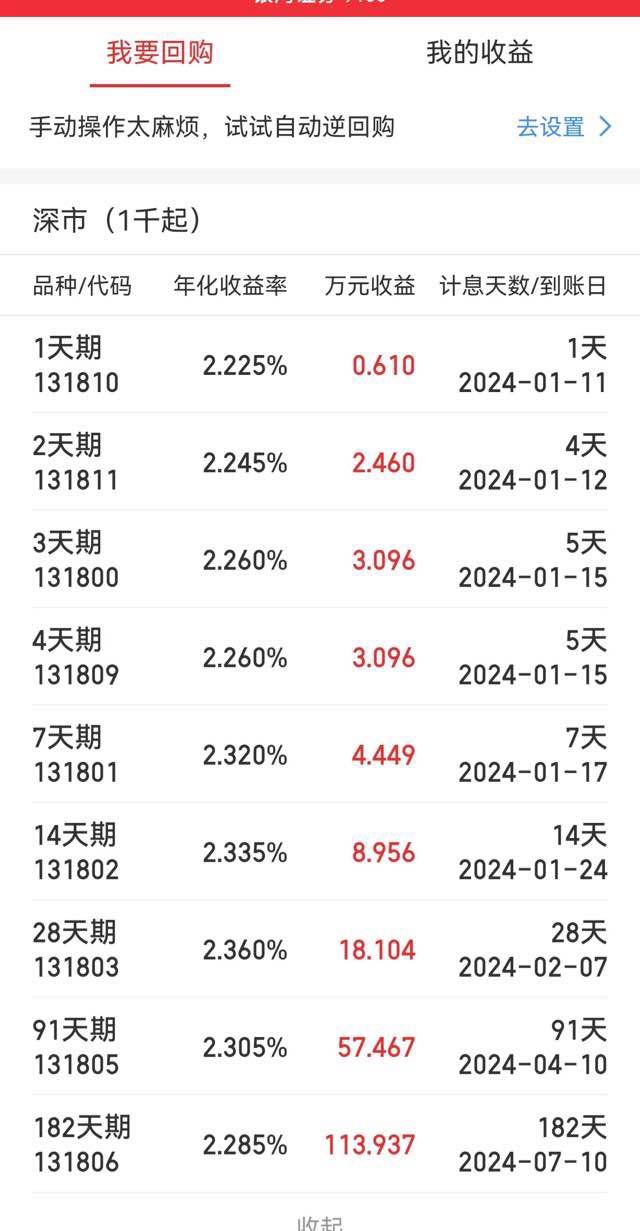
Task: Open the 4天期 131809 row
Action: 320,657
